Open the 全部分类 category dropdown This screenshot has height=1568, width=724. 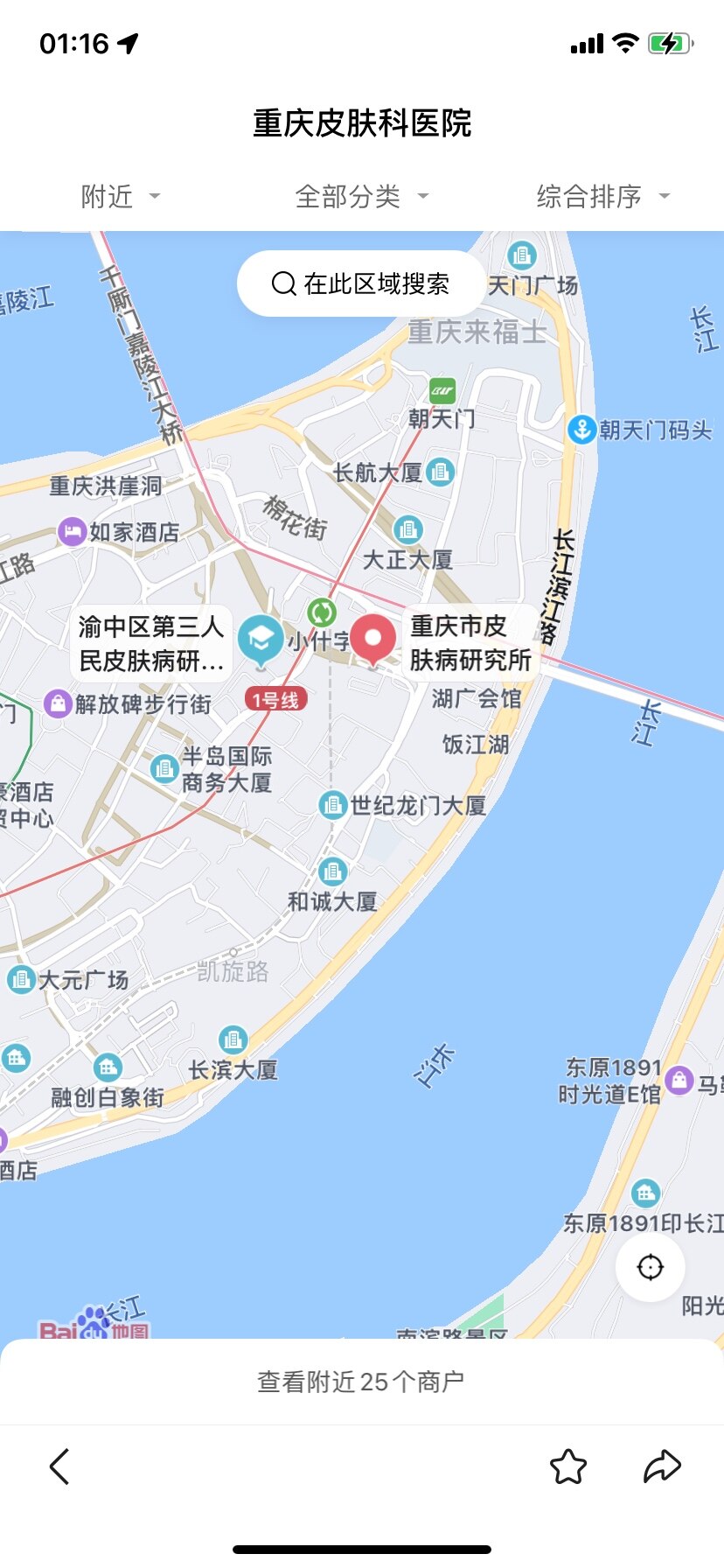tap(362, 196)
